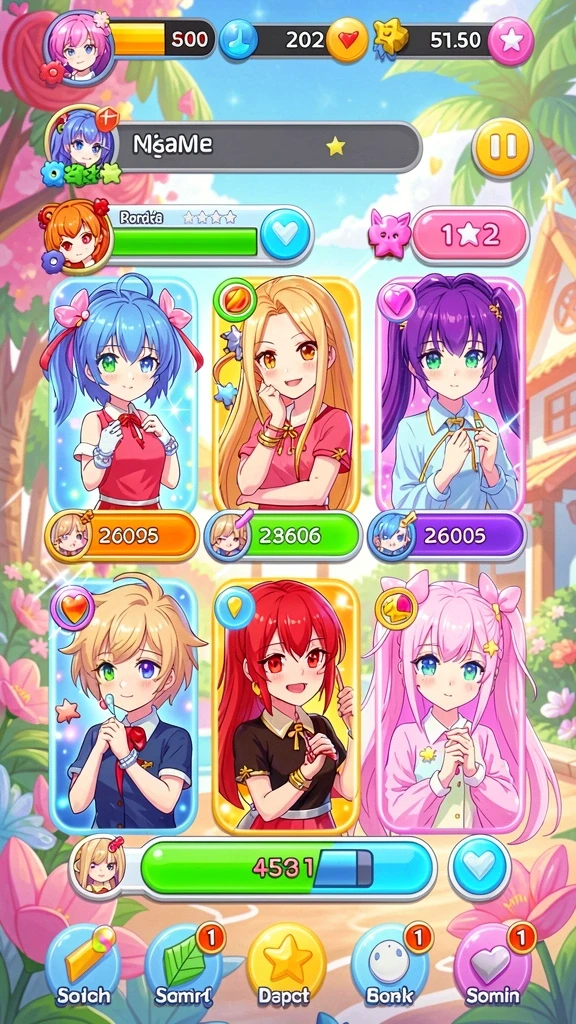Viewport: 576px width, 1024px height.
Task: Select the pink-haired girl character card
Action: coord(451,706)
